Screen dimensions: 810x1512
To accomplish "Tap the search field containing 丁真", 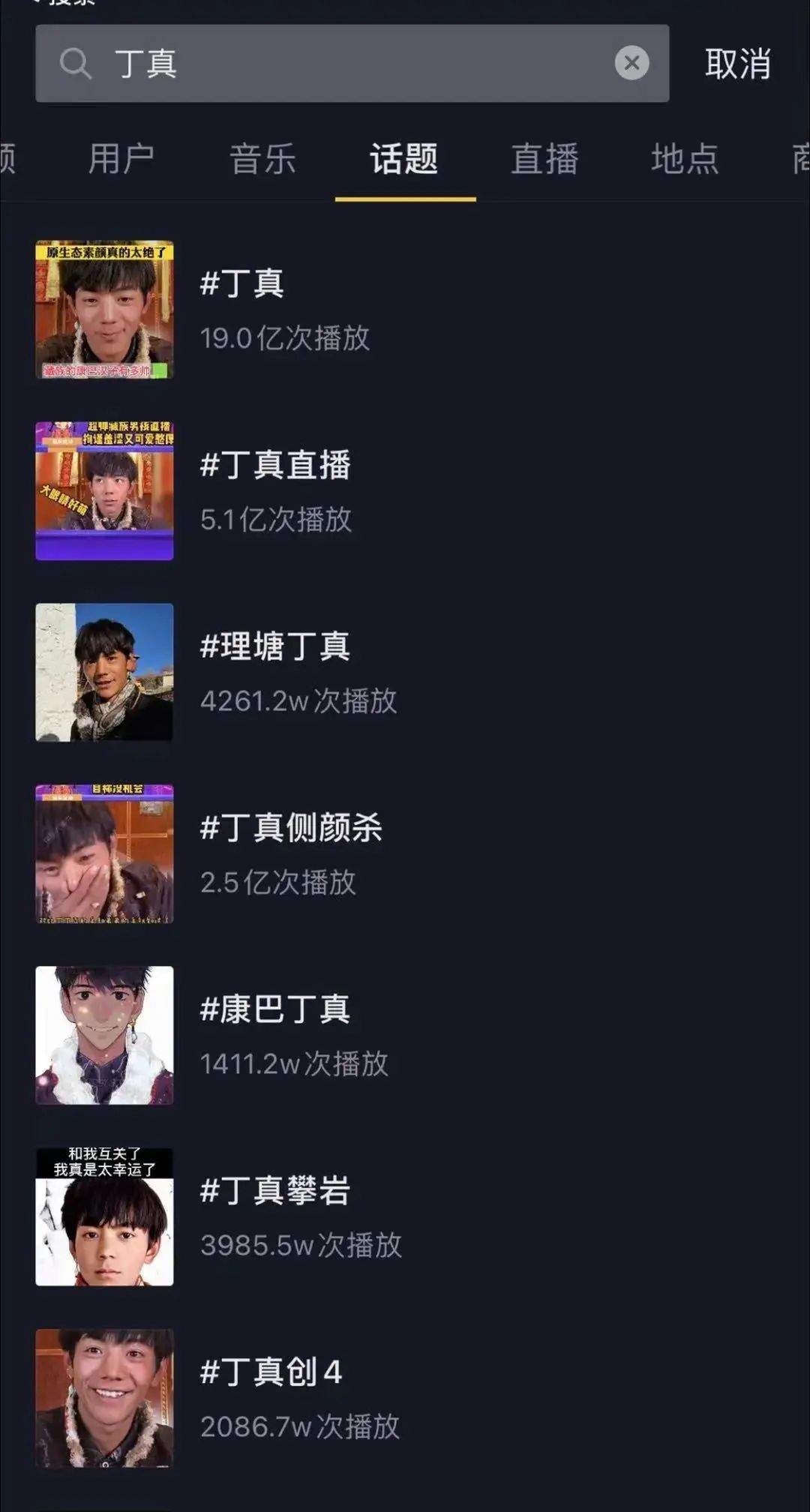I will point(337,64).
